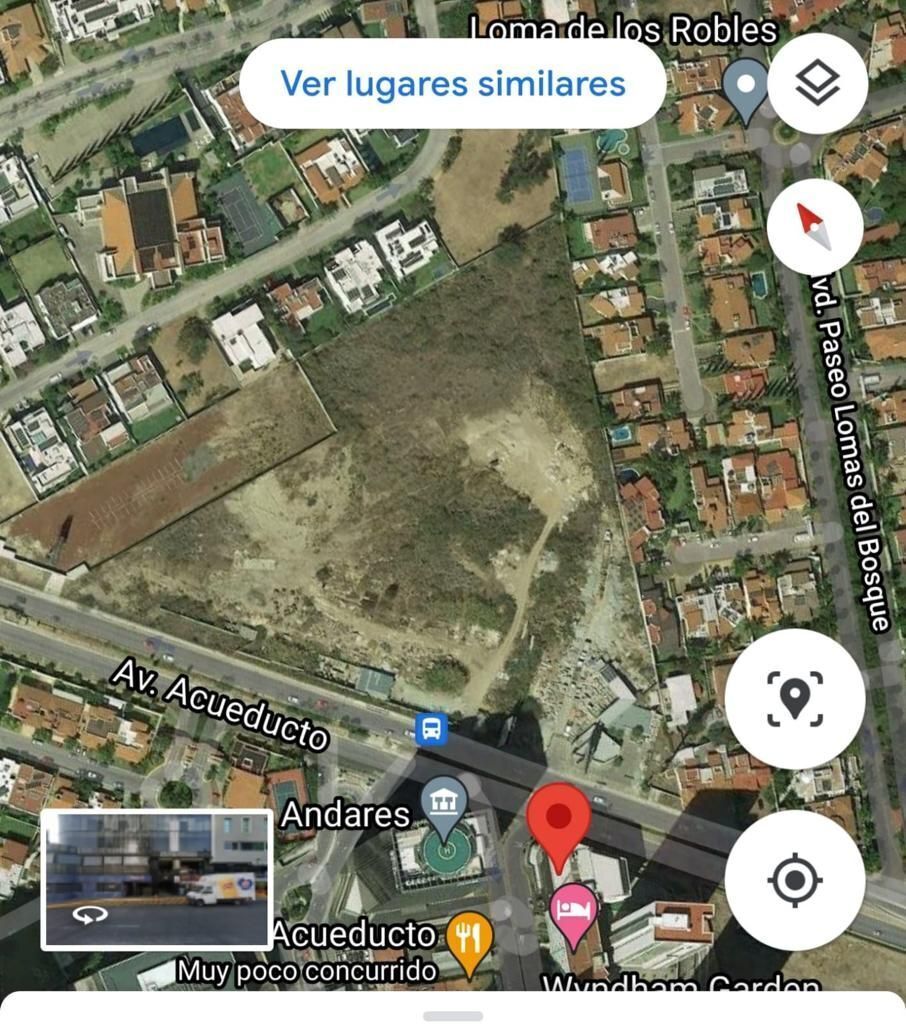This screenshot has width=906, height=1024.
Task: Expand the bottom sheet with the drag handle
Action: pyautogui.click(x=453, y=1016)
